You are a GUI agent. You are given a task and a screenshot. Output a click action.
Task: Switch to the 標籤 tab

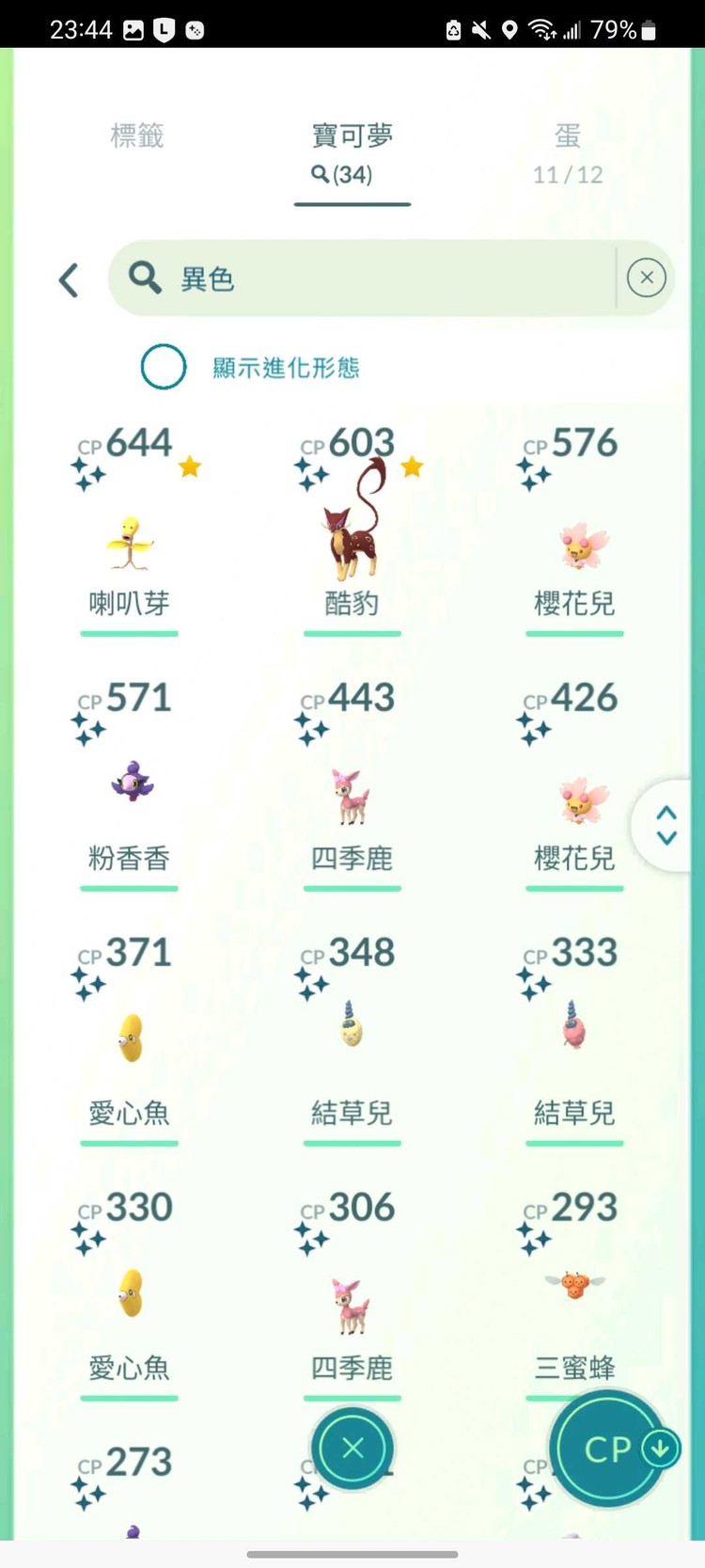point(137,136)
